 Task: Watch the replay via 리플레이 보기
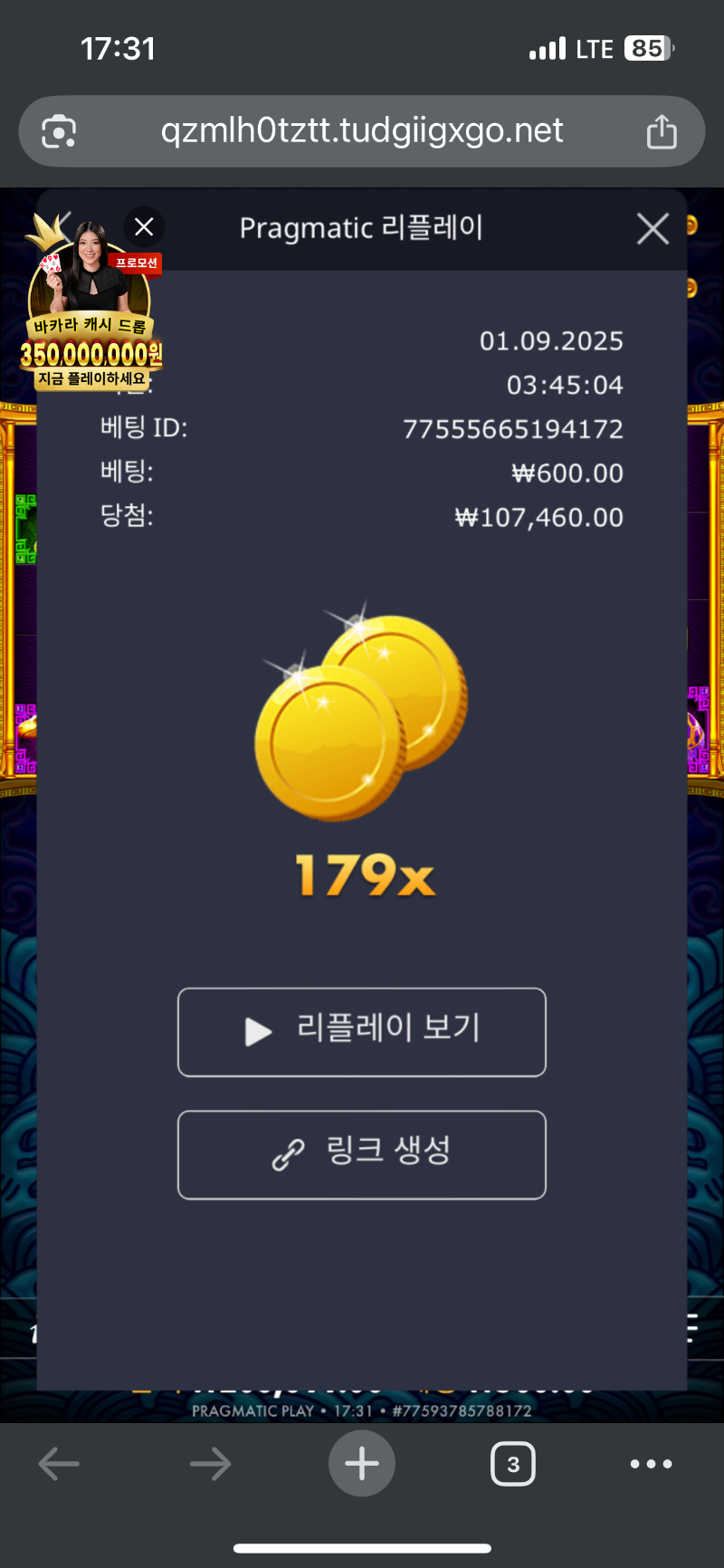[x=362, y=1032]
